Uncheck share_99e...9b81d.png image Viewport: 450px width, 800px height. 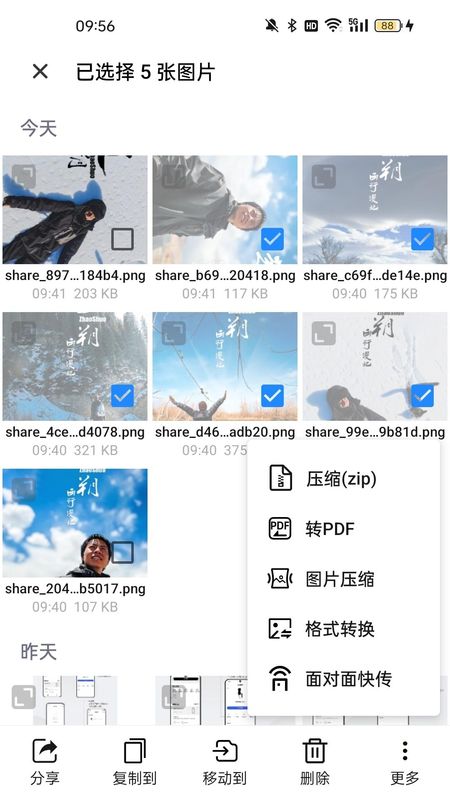pos(422,395)
